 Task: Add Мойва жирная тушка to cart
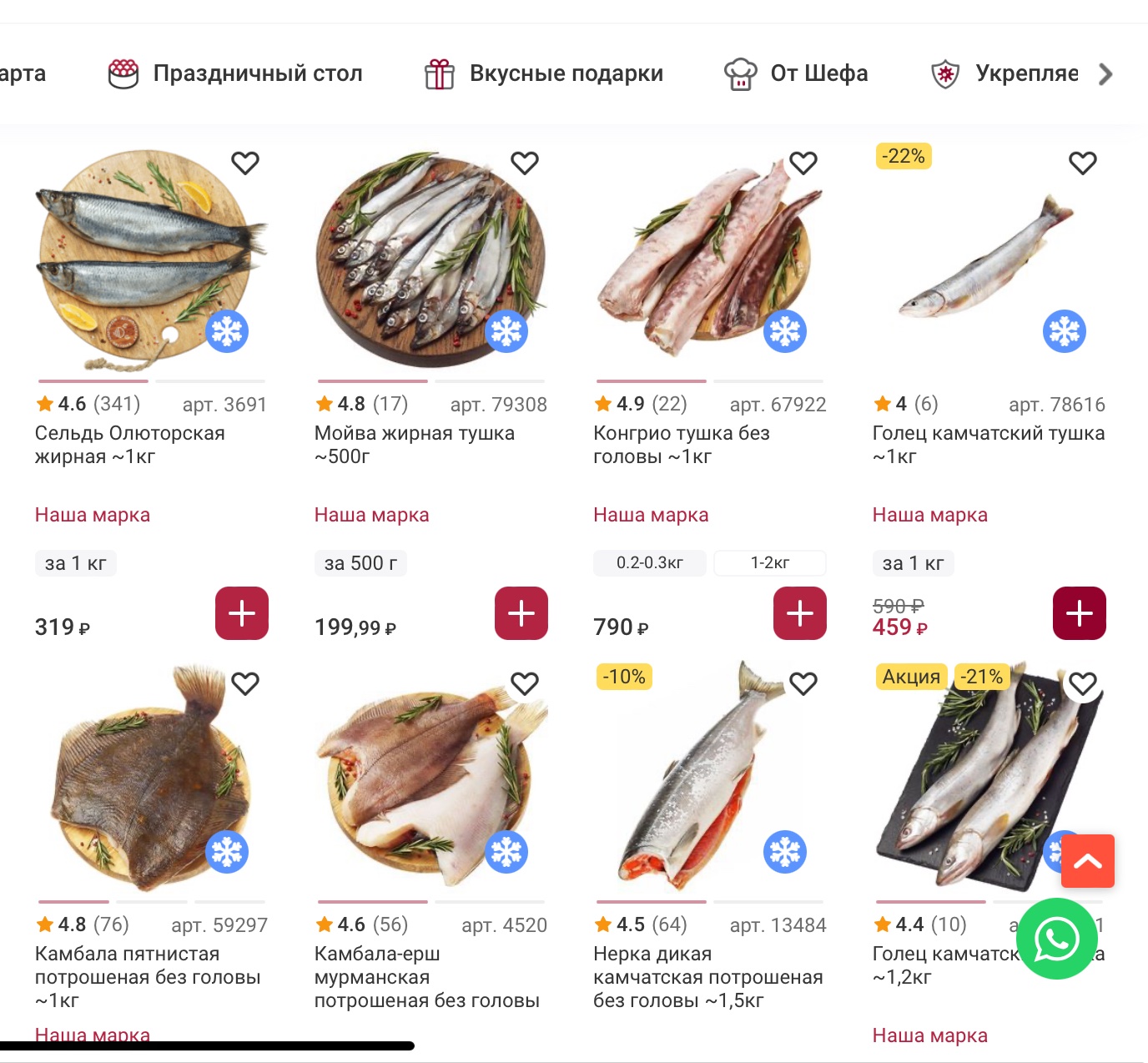click(521, 613)
